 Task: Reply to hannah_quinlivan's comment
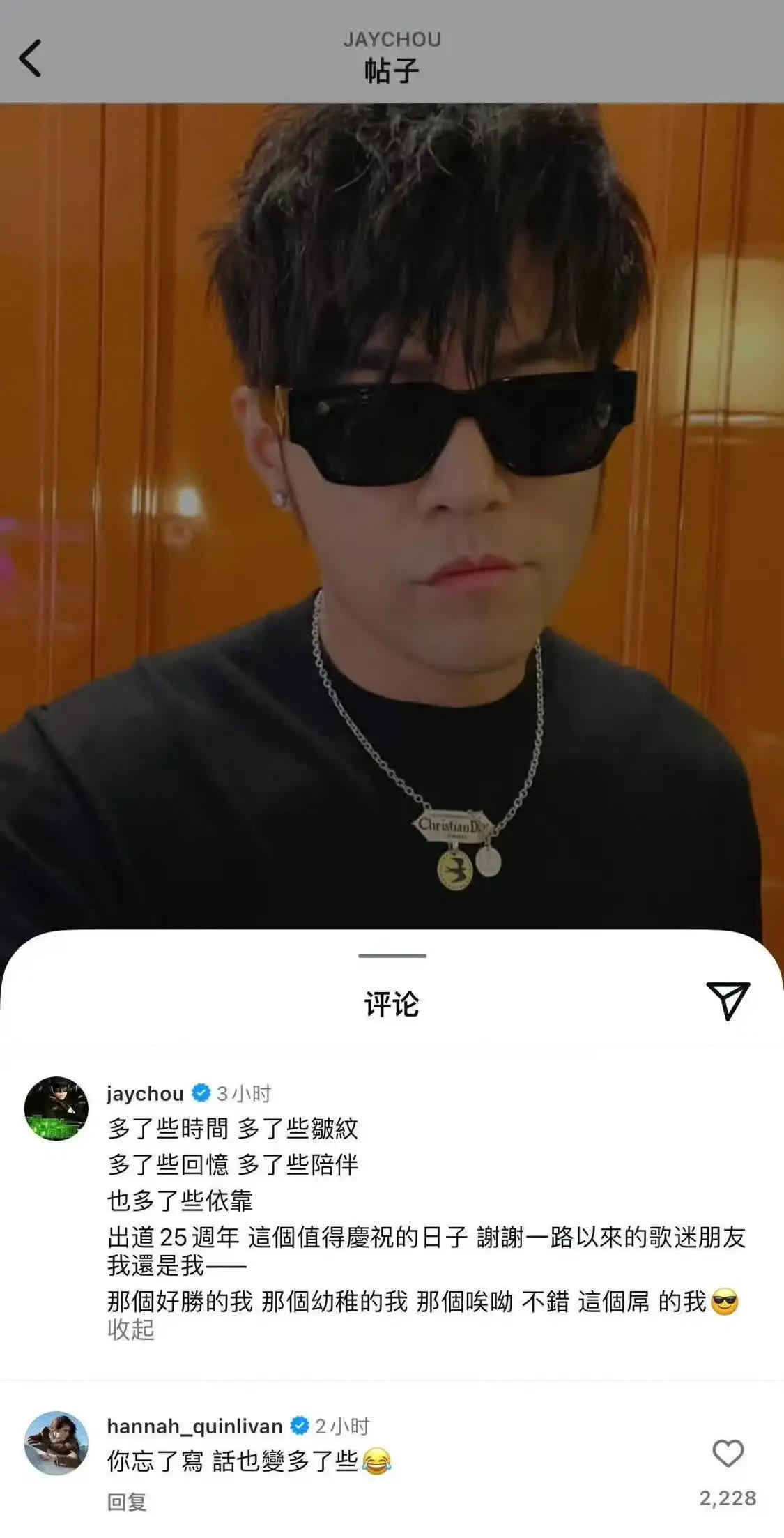point(127,1502)
